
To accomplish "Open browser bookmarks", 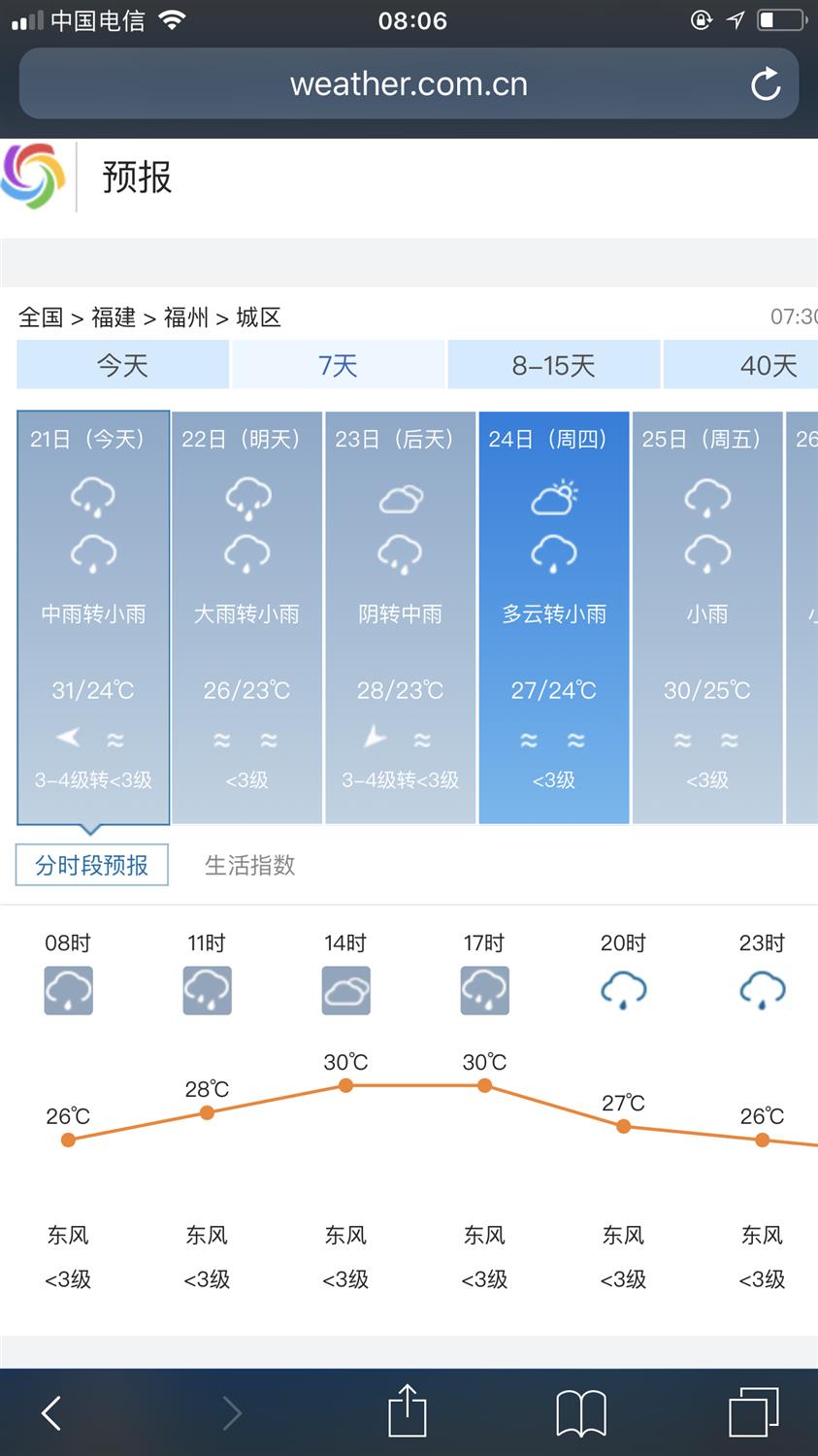I will (x=581, y=1412).
